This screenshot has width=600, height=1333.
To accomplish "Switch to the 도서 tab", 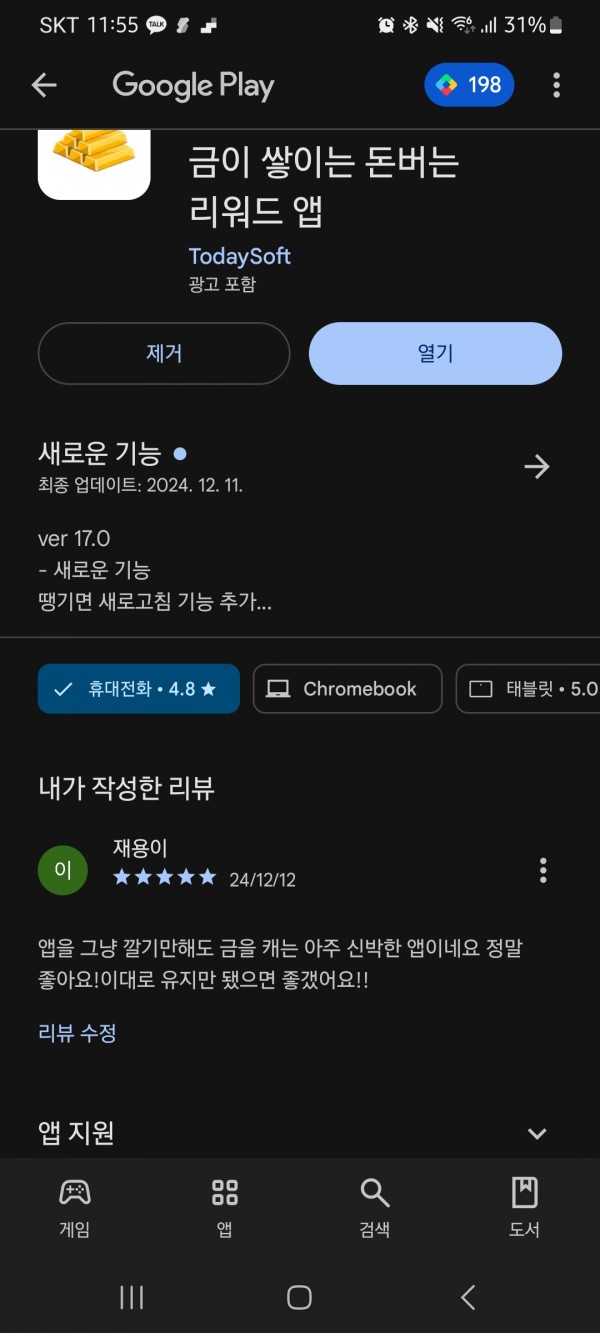I will pos(525,1207).
